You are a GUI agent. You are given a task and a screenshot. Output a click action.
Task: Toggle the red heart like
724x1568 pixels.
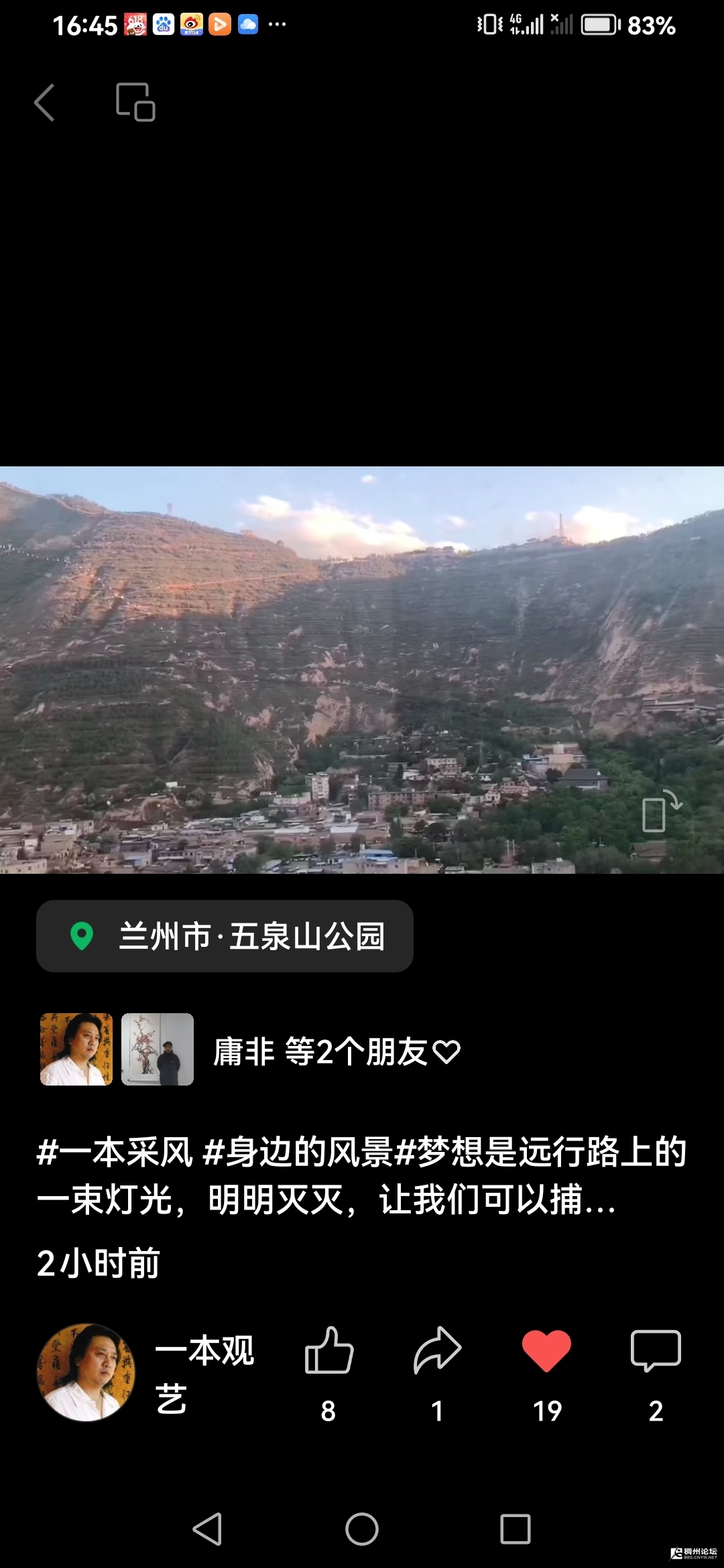tap(546, 1352)
